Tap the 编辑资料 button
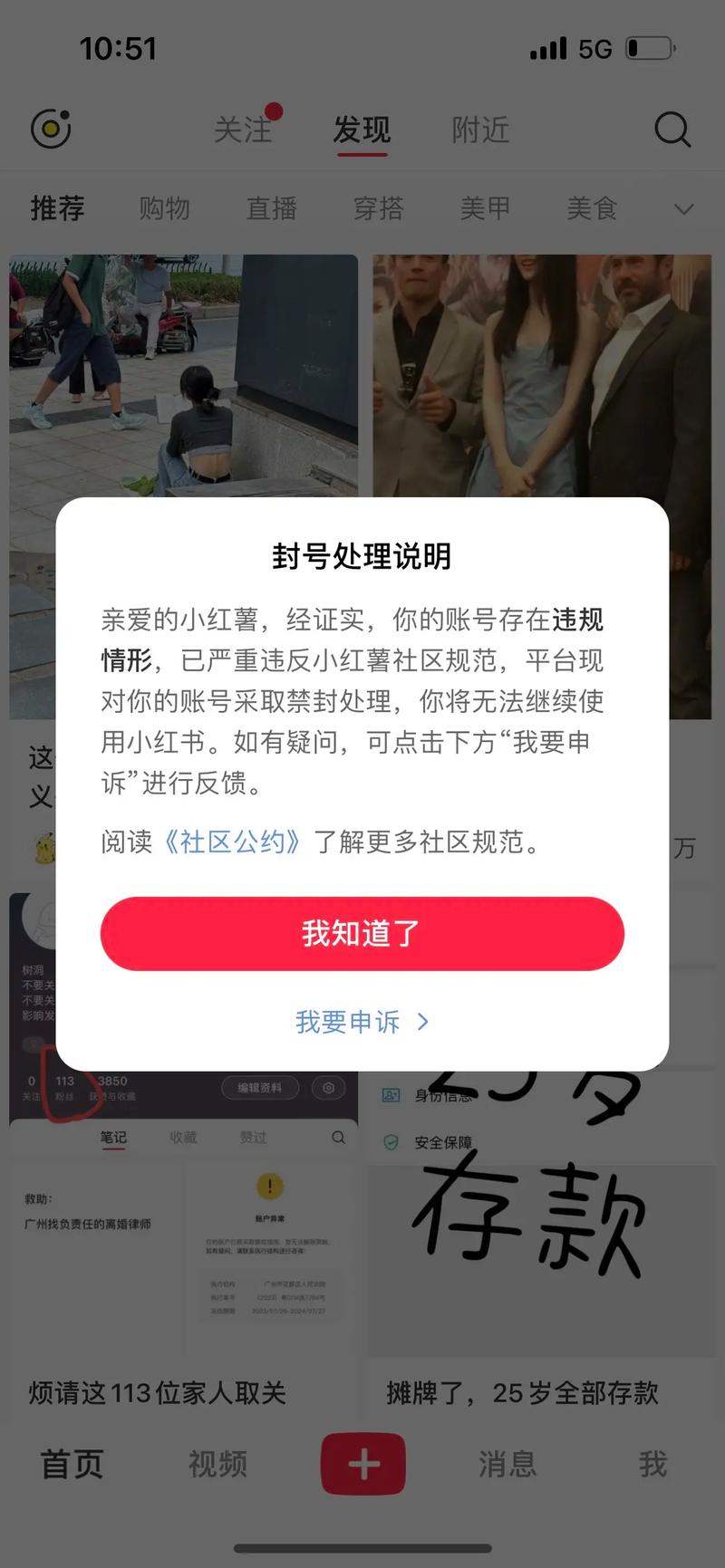Viewport: 725px width, 1568px height. tap(262, 1088)
